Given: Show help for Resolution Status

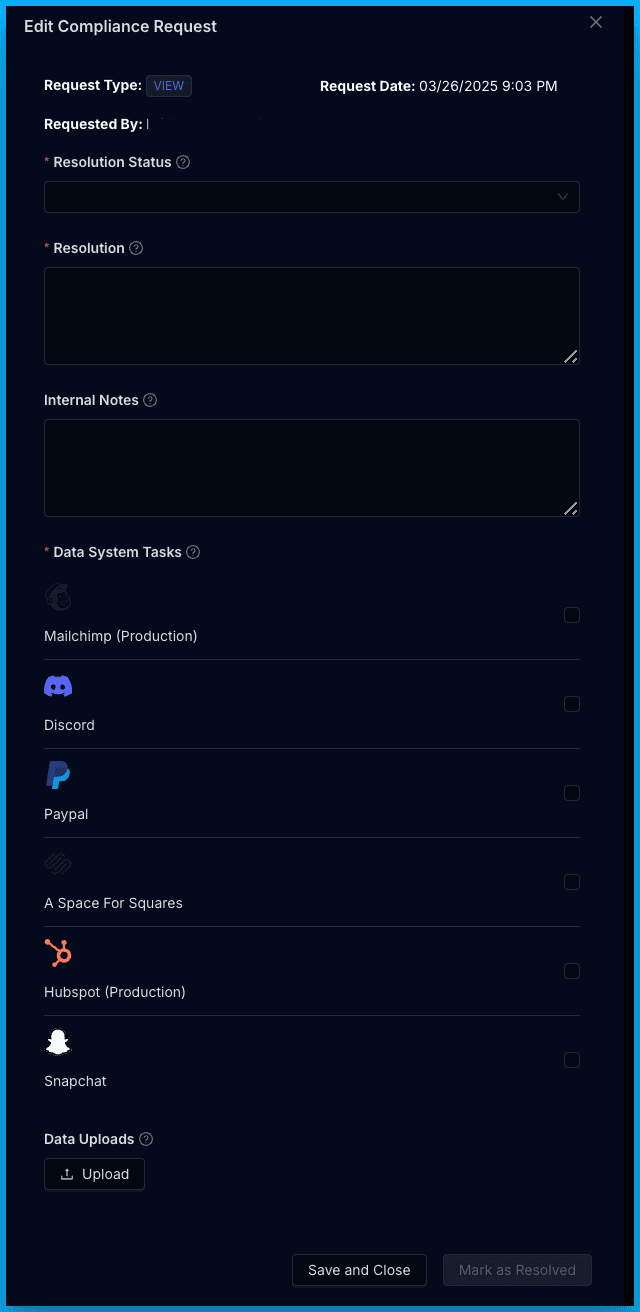Looking at the screenshot, I should [183, 162].
